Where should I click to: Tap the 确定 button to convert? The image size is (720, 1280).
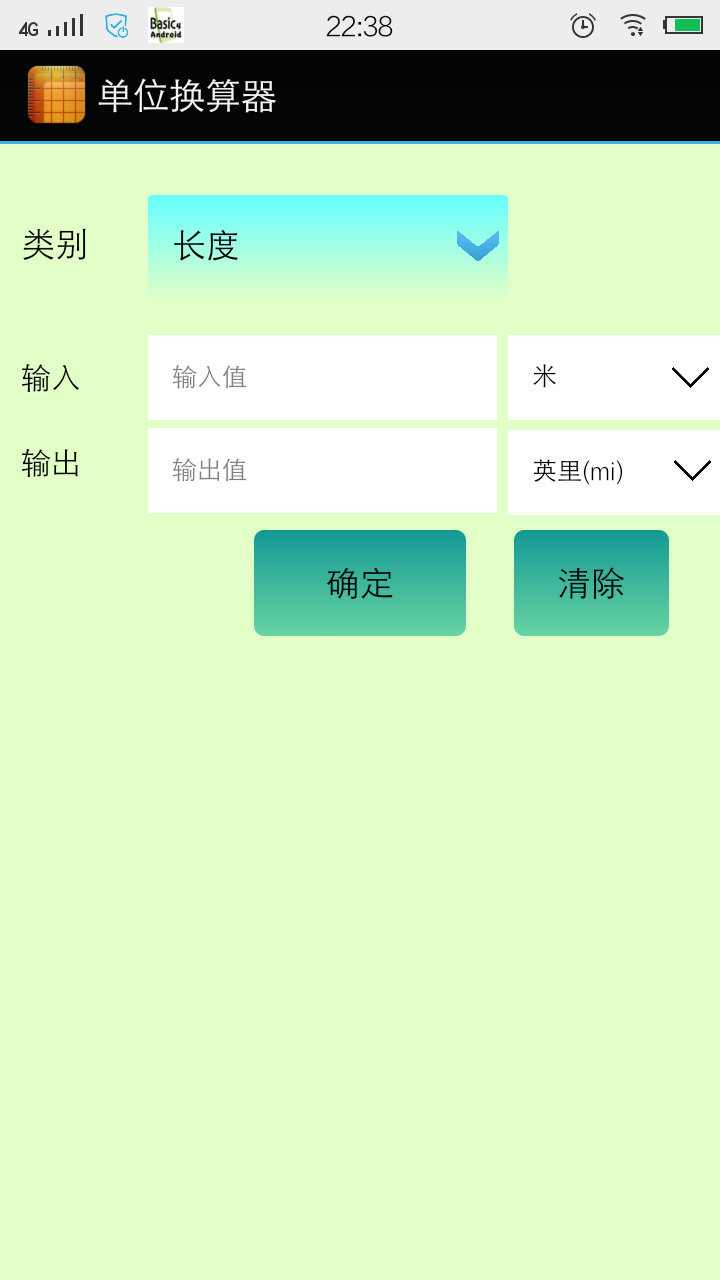pyautogui.click(x=360, y=583)
